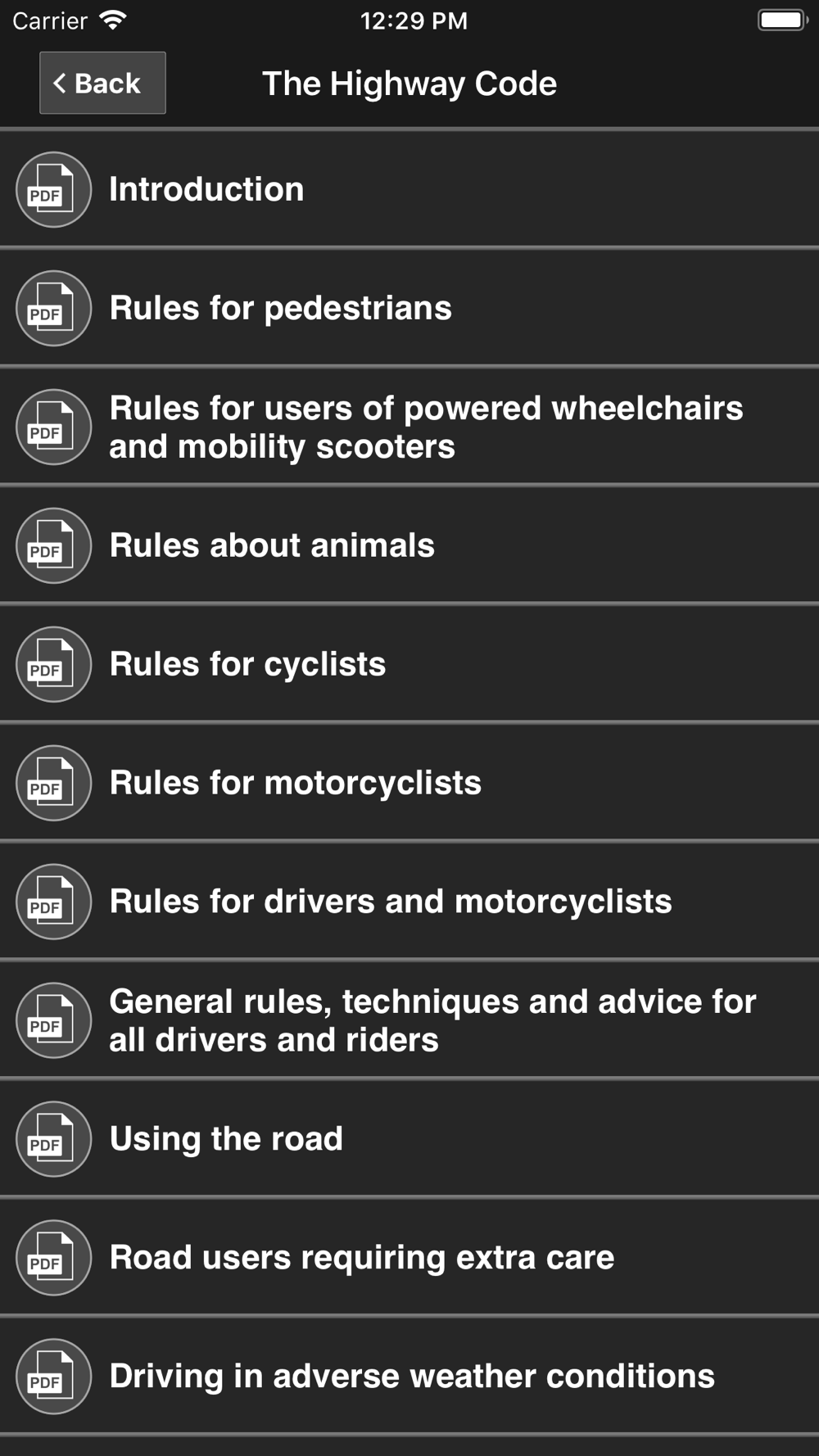
Task: Select Road users requiring extra care
Action: (409, 1258)
